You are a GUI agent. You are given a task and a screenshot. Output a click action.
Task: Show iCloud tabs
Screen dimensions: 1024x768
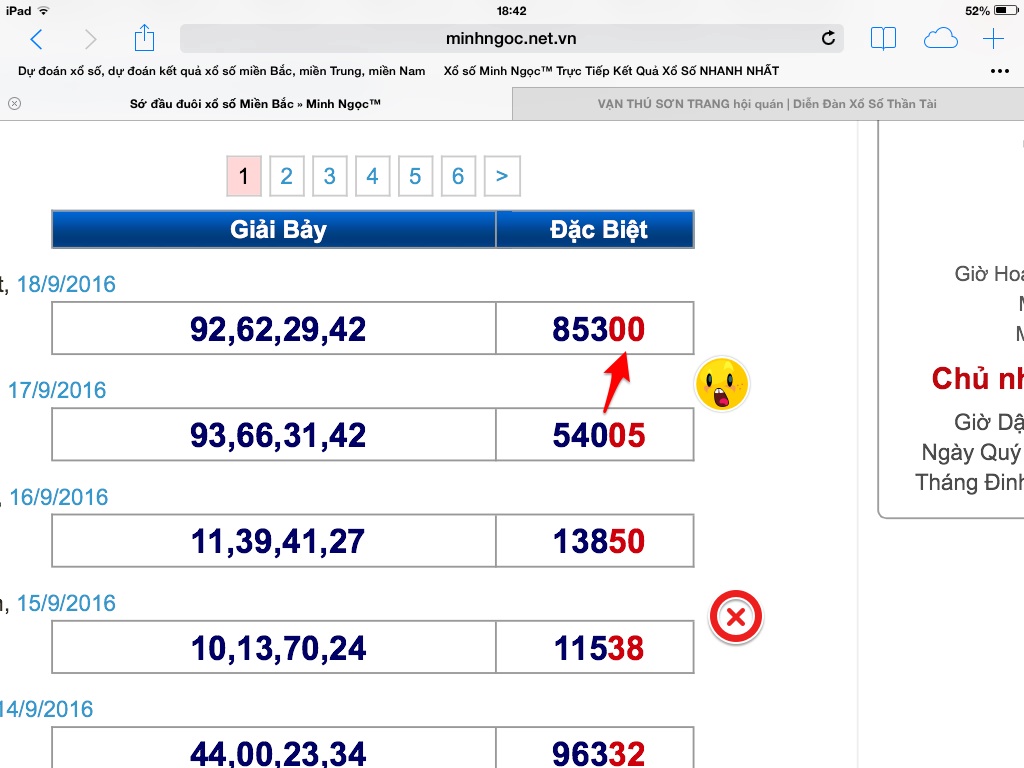[x=940, y=39]
